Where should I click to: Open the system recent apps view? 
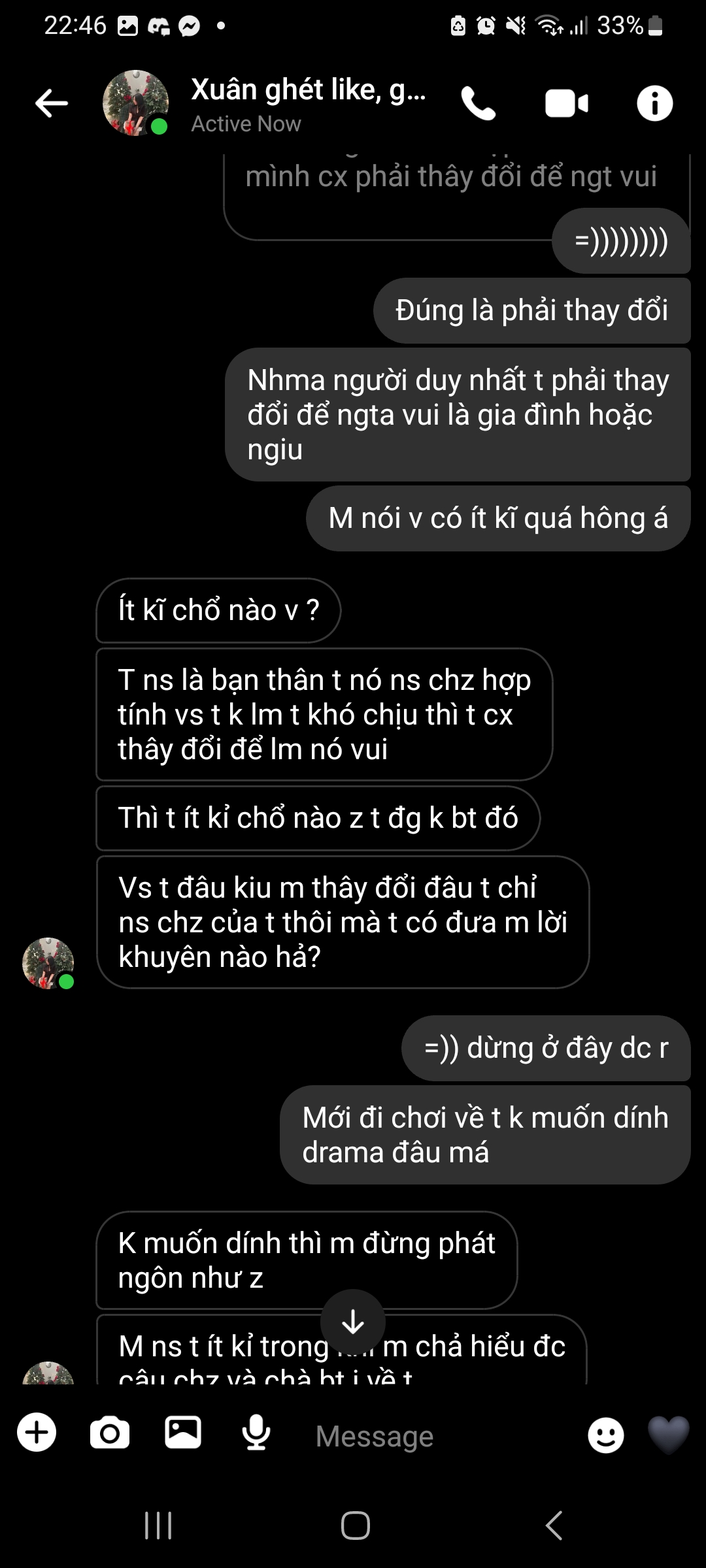point(158,1526)
